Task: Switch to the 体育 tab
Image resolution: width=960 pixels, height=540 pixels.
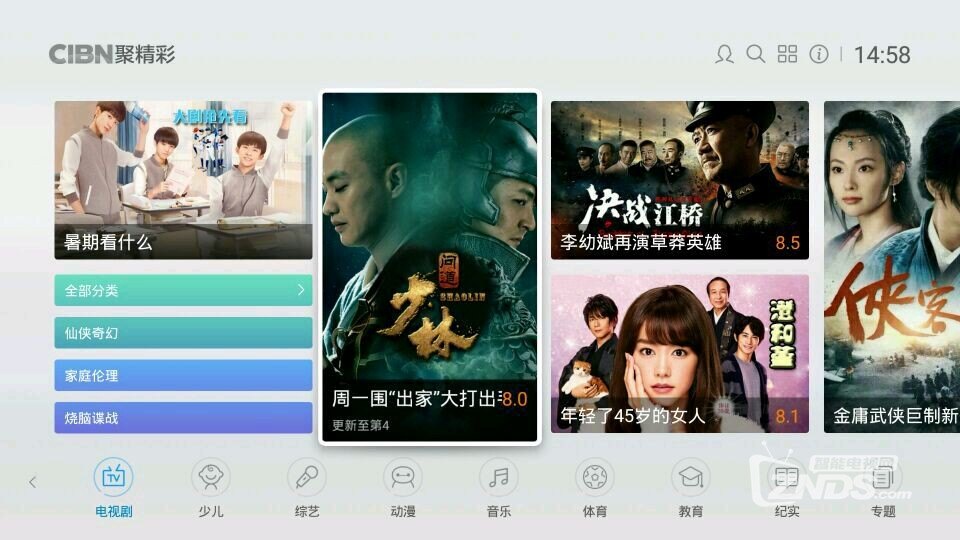Action: point(594,487)
